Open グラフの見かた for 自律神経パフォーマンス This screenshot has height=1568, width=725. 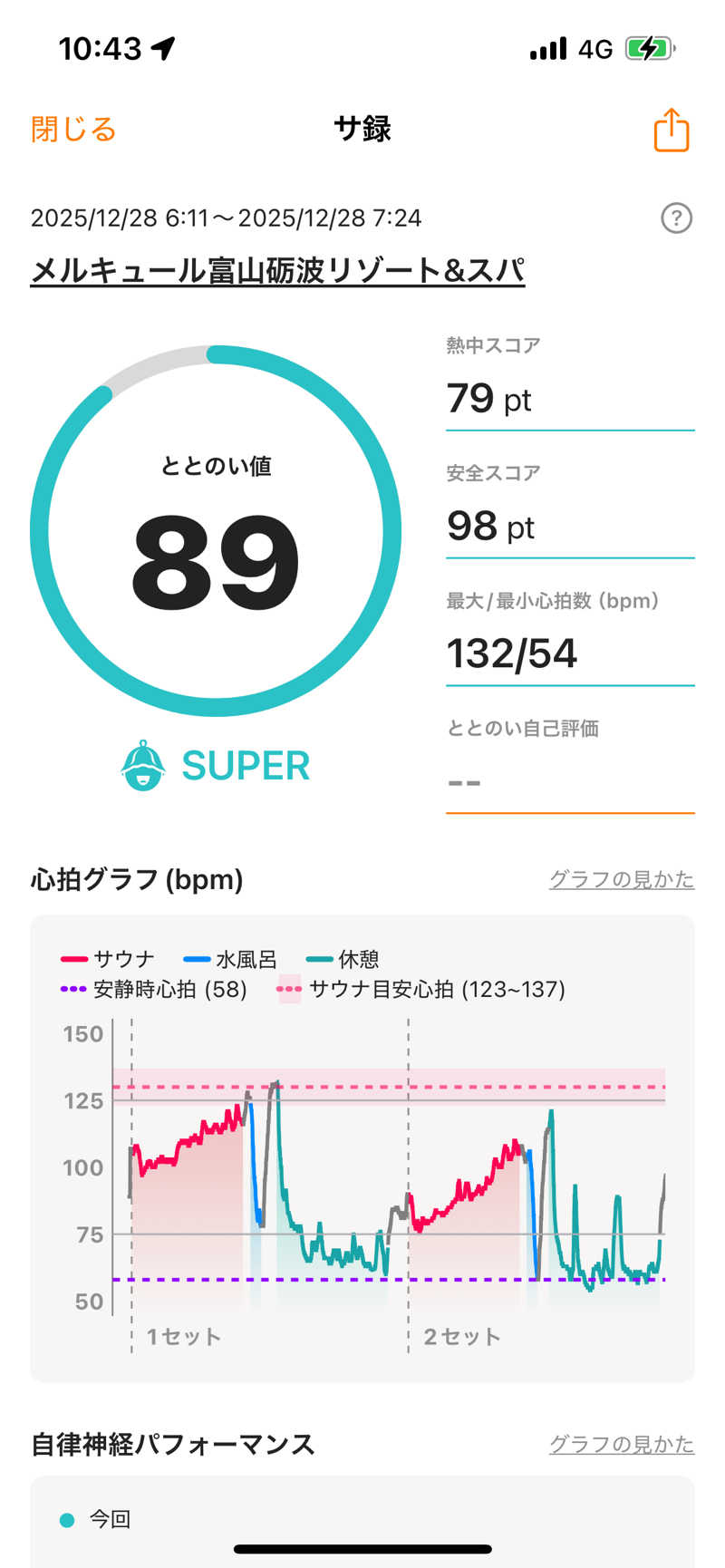click(621, 1444)
